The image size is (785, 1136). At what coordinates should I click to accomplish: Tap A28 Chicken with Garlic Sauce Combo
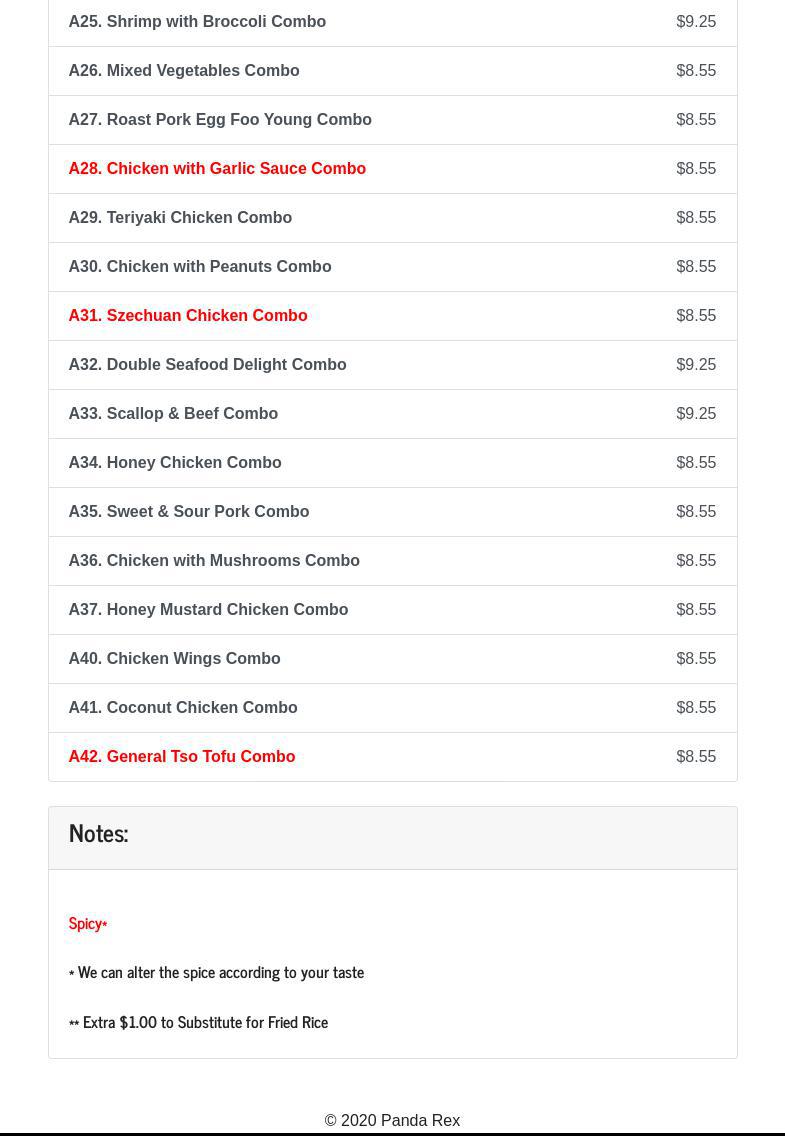pyautogui.click(x=217, y=169)
